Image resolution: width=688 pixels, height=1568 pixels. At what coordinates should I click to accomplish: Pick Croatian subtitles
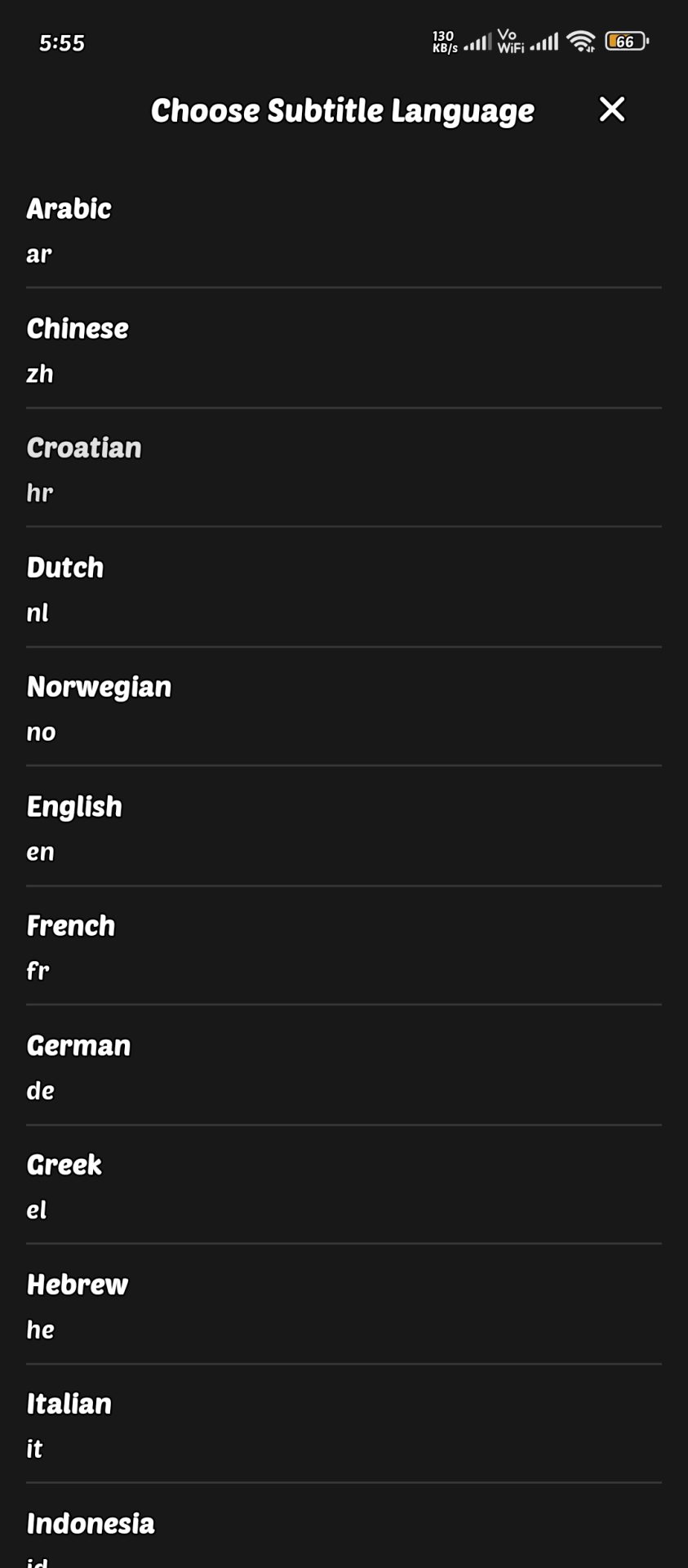343,469
